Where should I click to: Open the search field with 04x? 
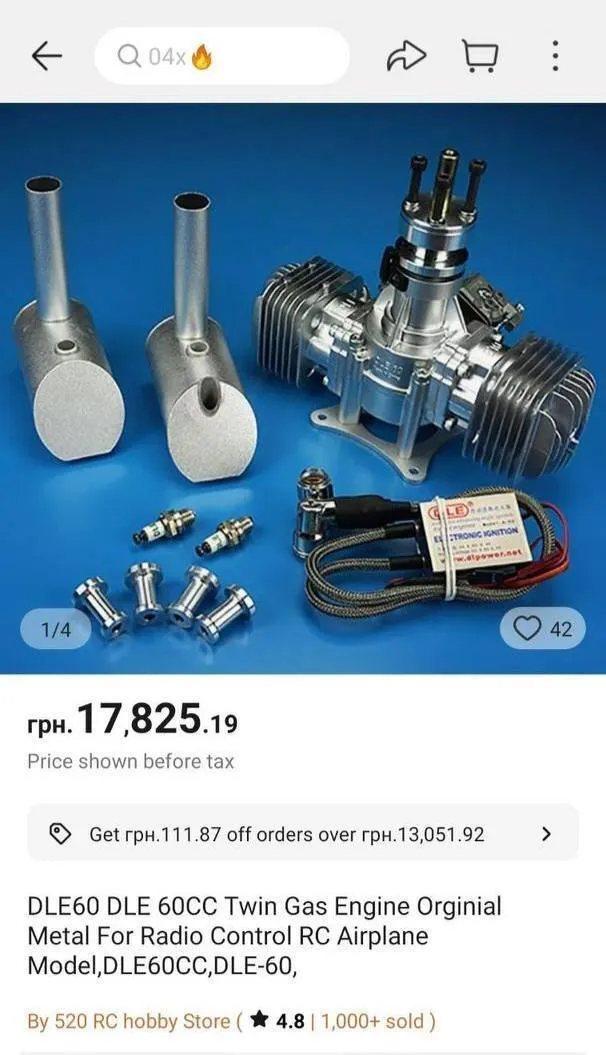tap(222, 57)
